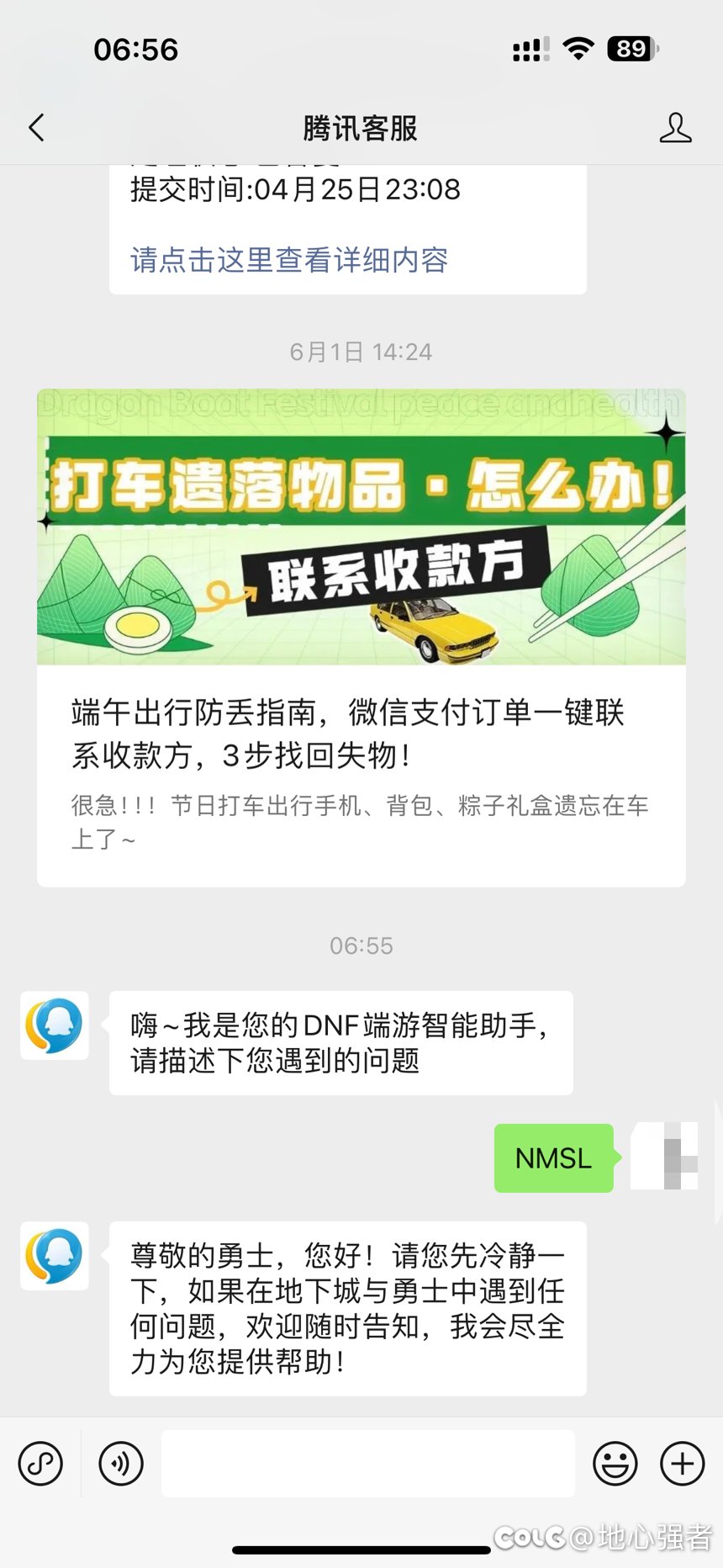This screenshot has height=1568, width=723.
Task: Switch to voice input mode
Action: point(121,1464)
